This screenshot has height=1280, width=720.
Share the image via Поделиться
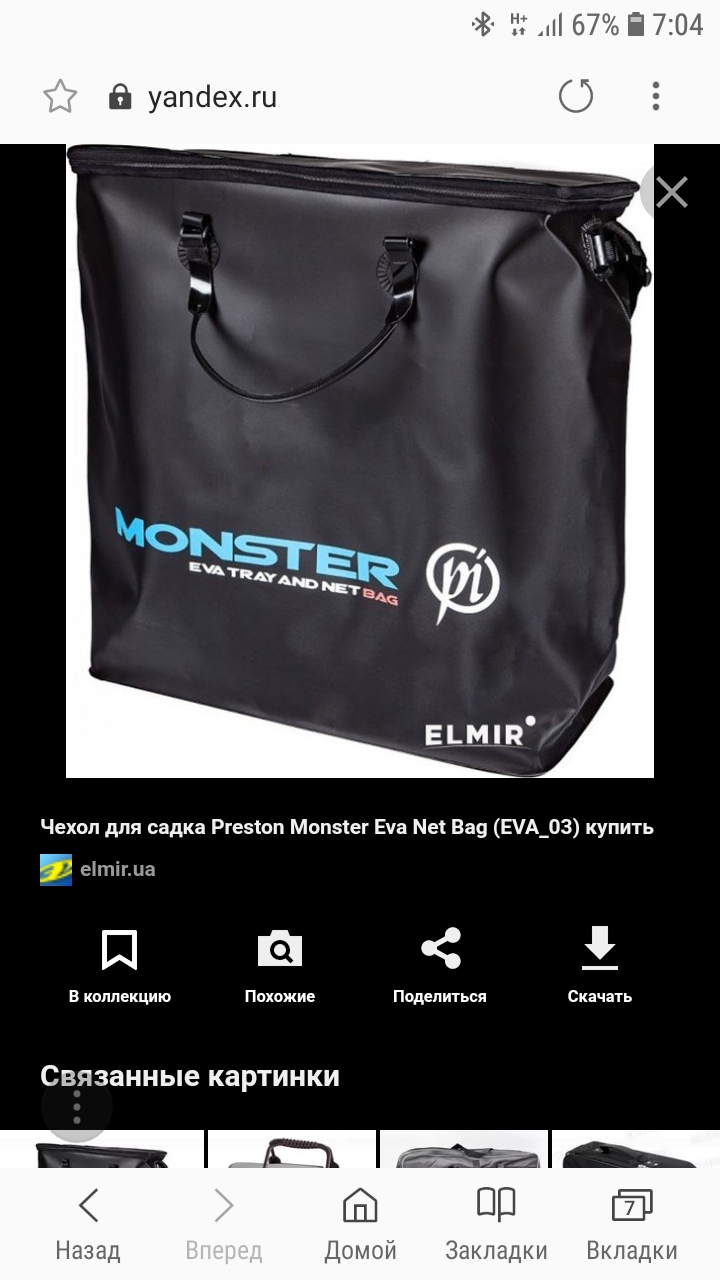tap(440, 965)
